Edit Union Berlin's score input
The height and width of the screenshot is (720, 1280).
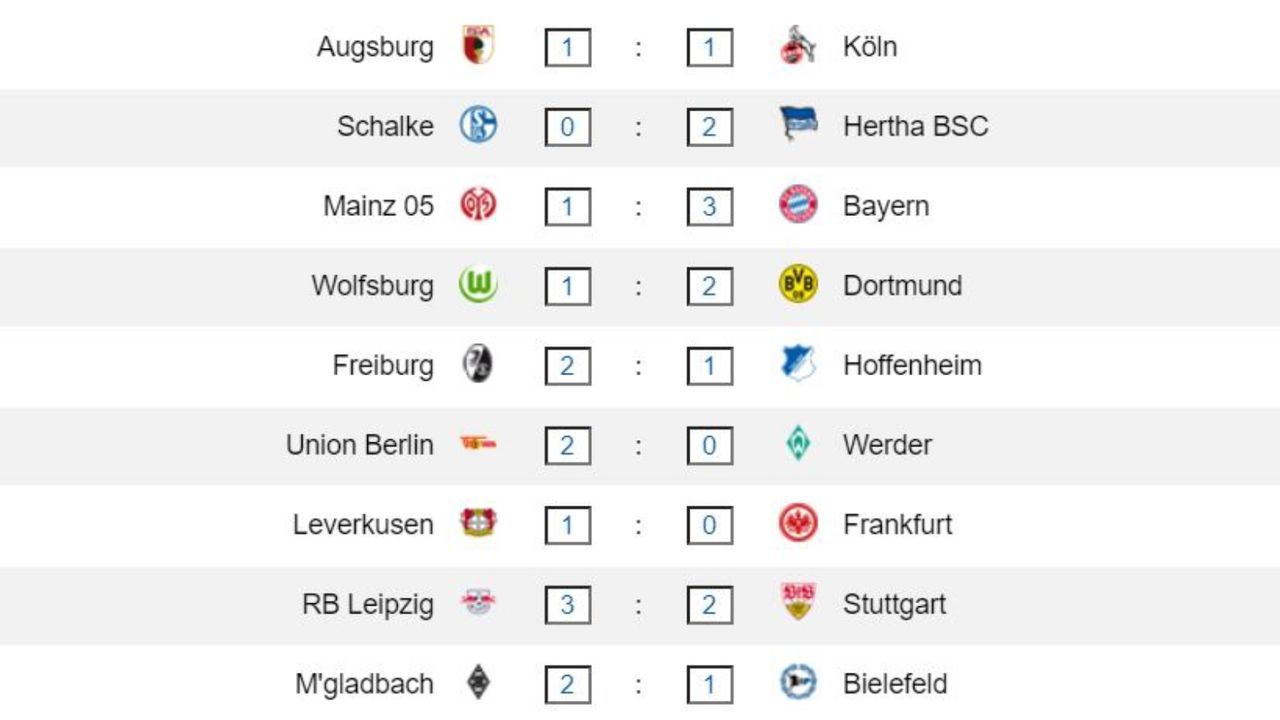[x=567, y=446]
